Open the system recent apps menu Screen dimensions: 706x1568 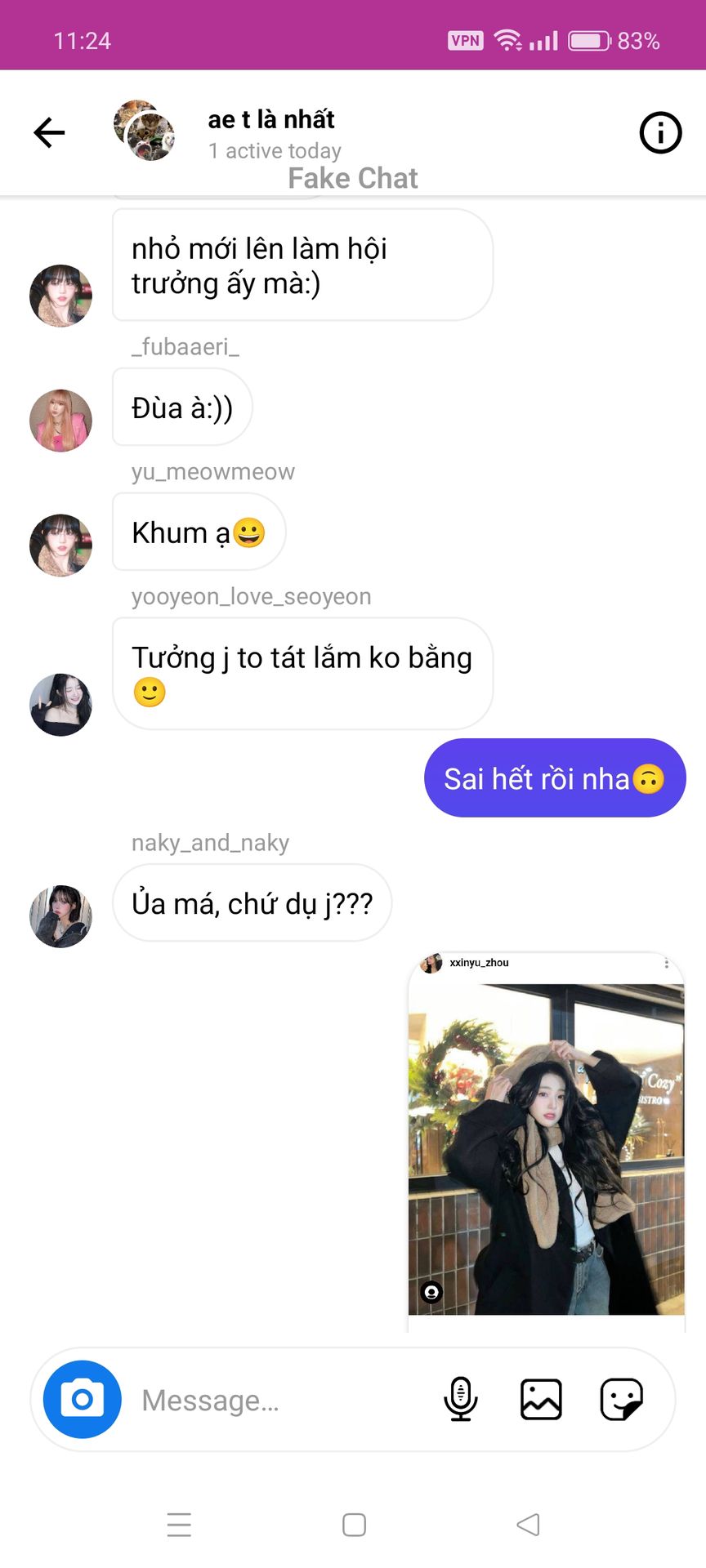pos(179,1525)
